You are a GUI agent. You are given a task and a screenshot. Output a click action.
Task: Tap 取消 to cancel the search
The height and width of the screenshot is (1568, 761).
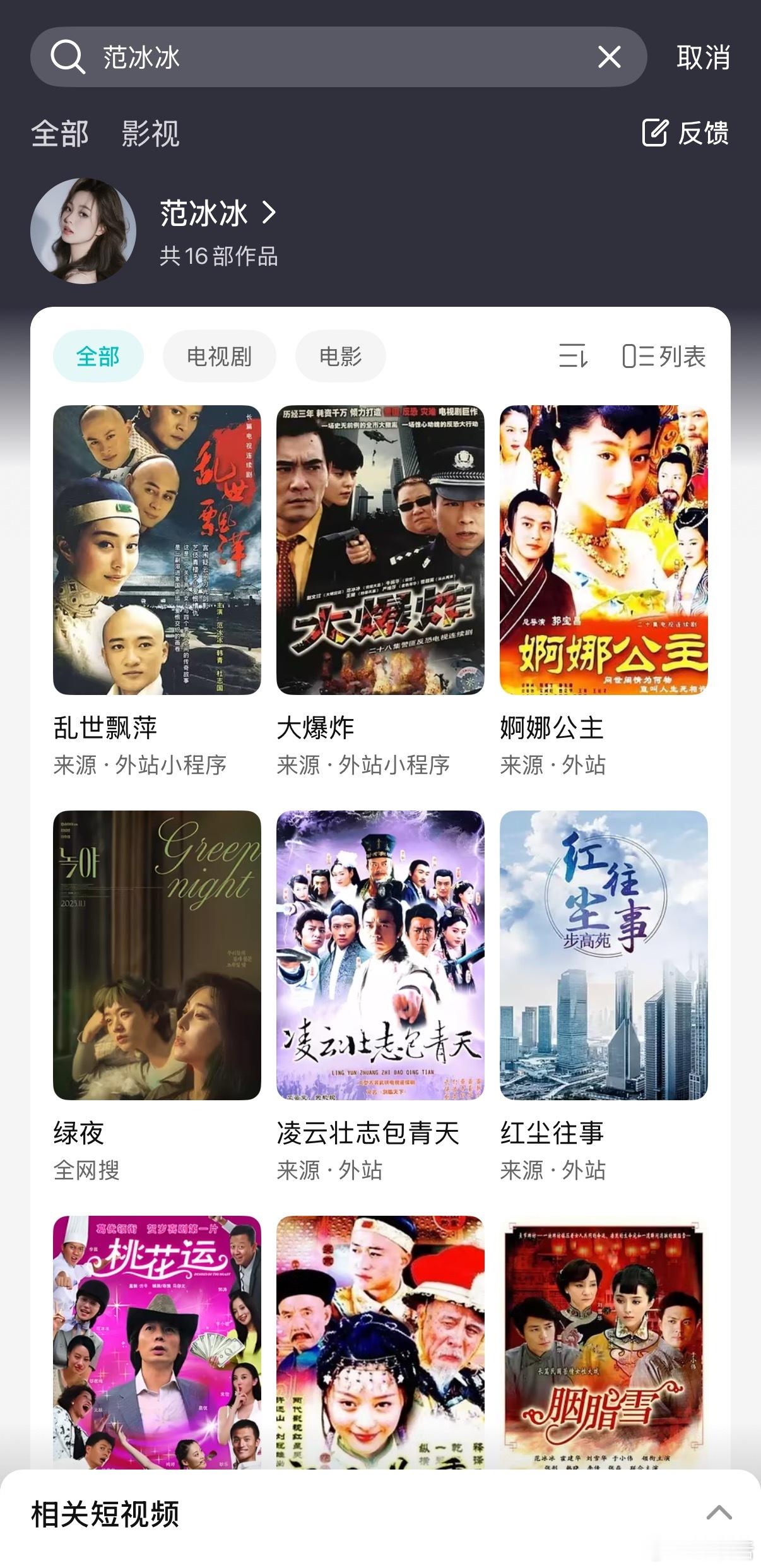coord(703,57)
